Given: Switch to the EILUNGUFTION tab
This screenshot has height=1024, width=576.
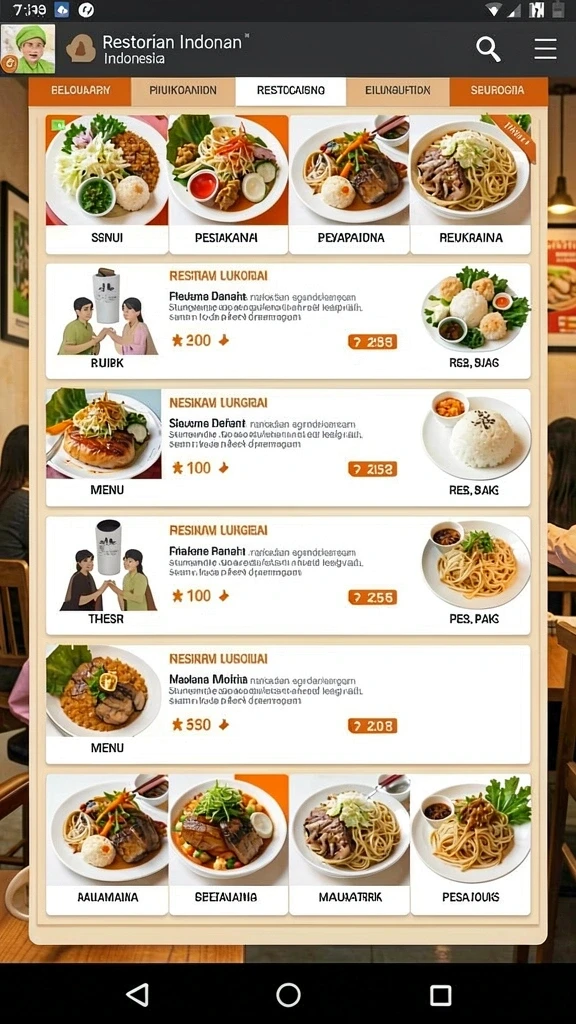Looking at the screenshot, I should tap(397, 91).
